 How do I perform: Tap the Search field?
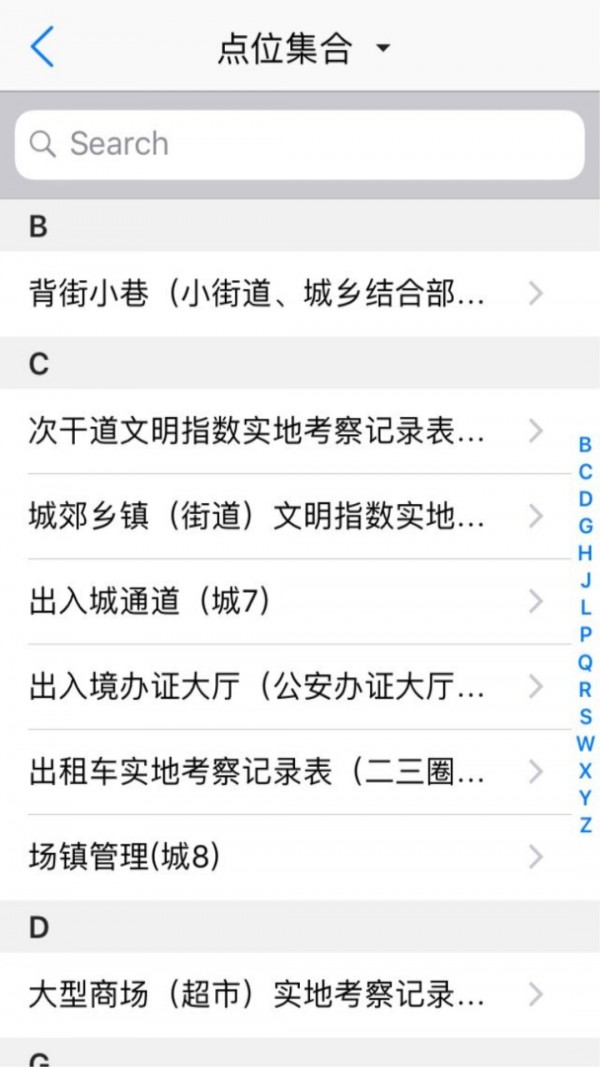[300, 144]
